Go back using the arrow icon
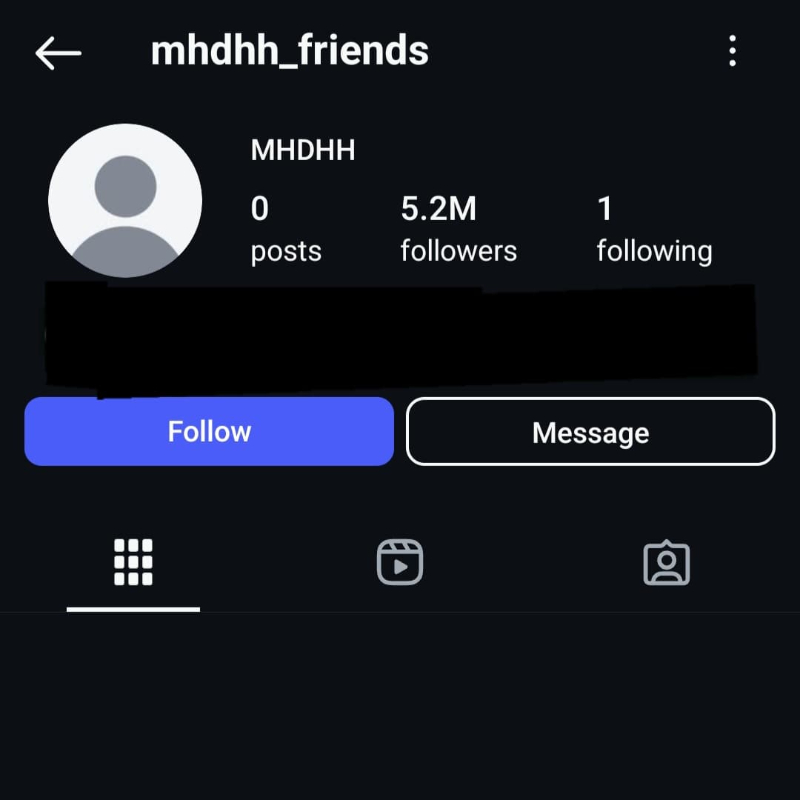This screenshot has height=800, width=800. 58,53
